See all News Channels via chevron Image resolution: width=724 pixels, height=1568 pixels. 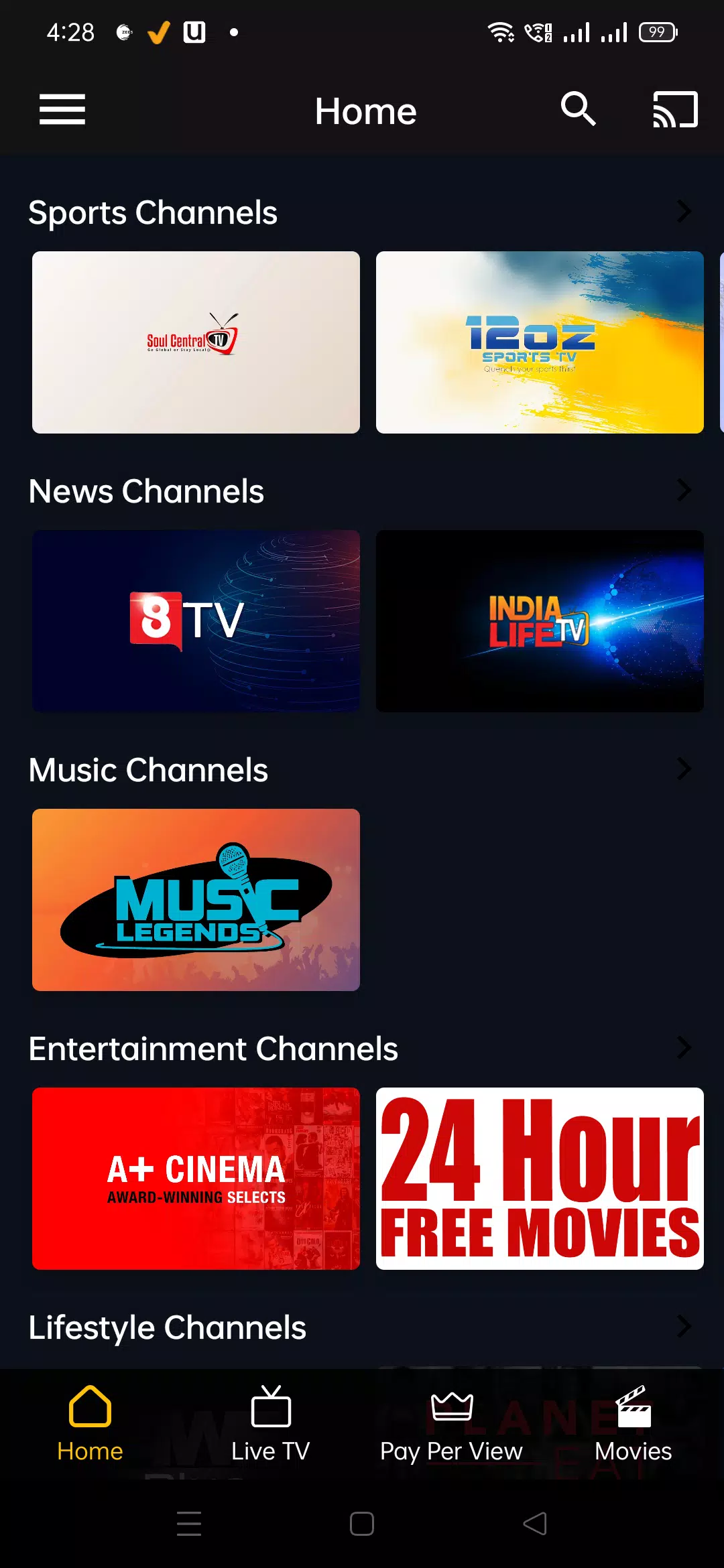(683, 491)
